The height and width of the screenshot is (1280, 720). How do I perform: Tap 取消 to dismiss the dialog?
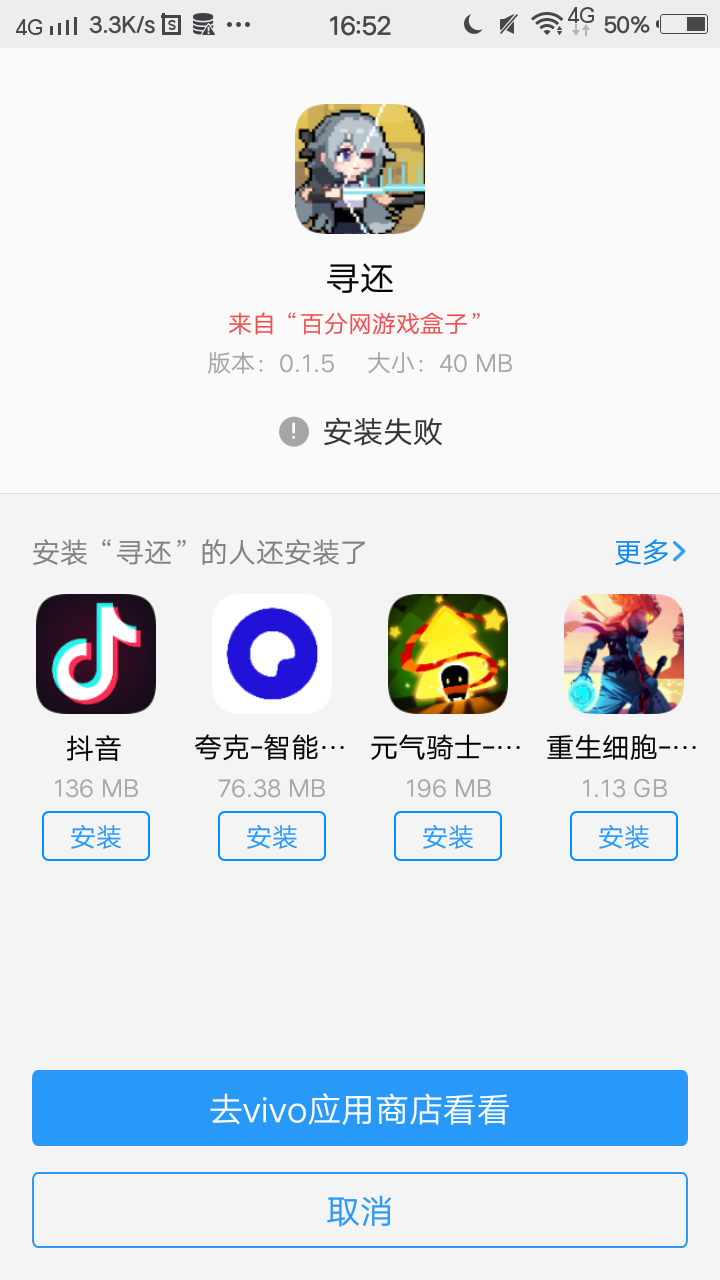(360, 1209)
